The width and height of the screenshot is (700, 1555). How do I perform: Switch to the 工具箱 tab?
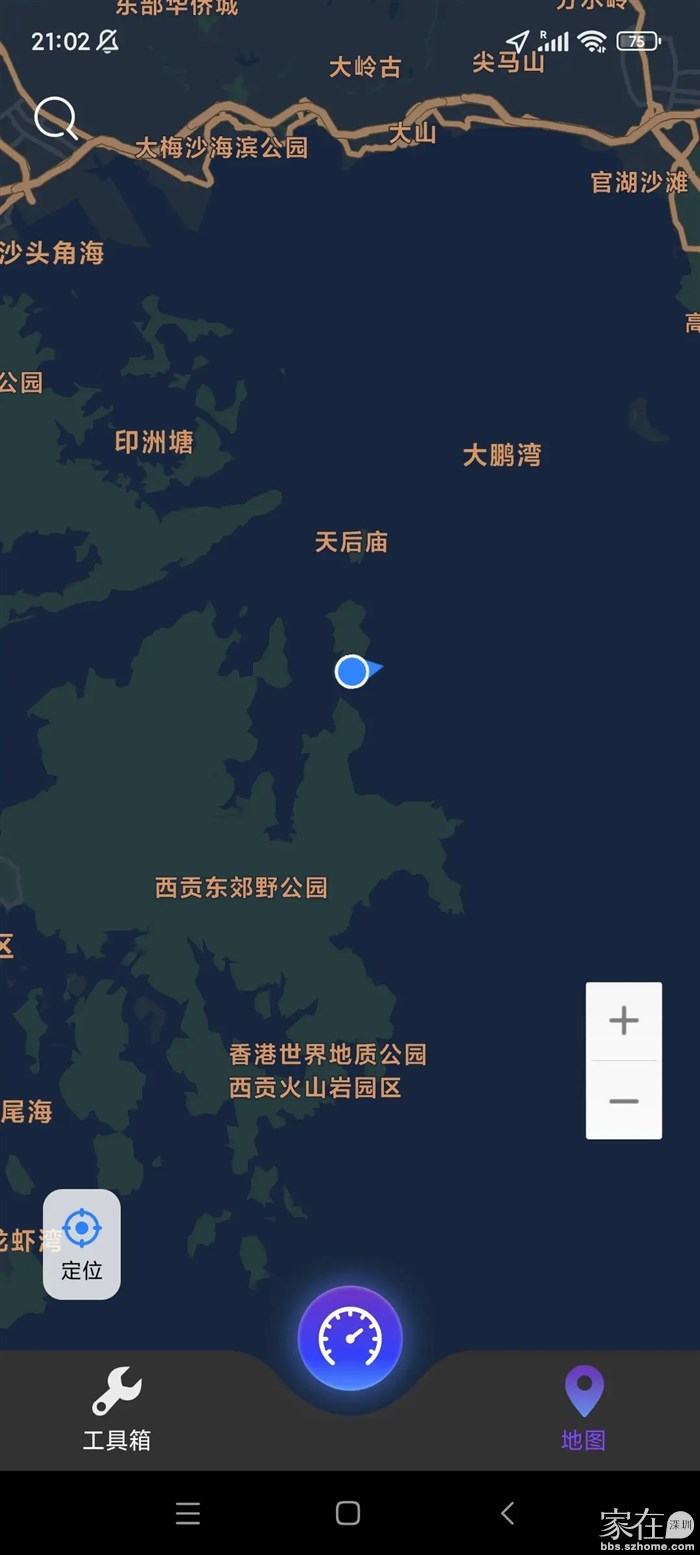click(x=117, y=1408)
